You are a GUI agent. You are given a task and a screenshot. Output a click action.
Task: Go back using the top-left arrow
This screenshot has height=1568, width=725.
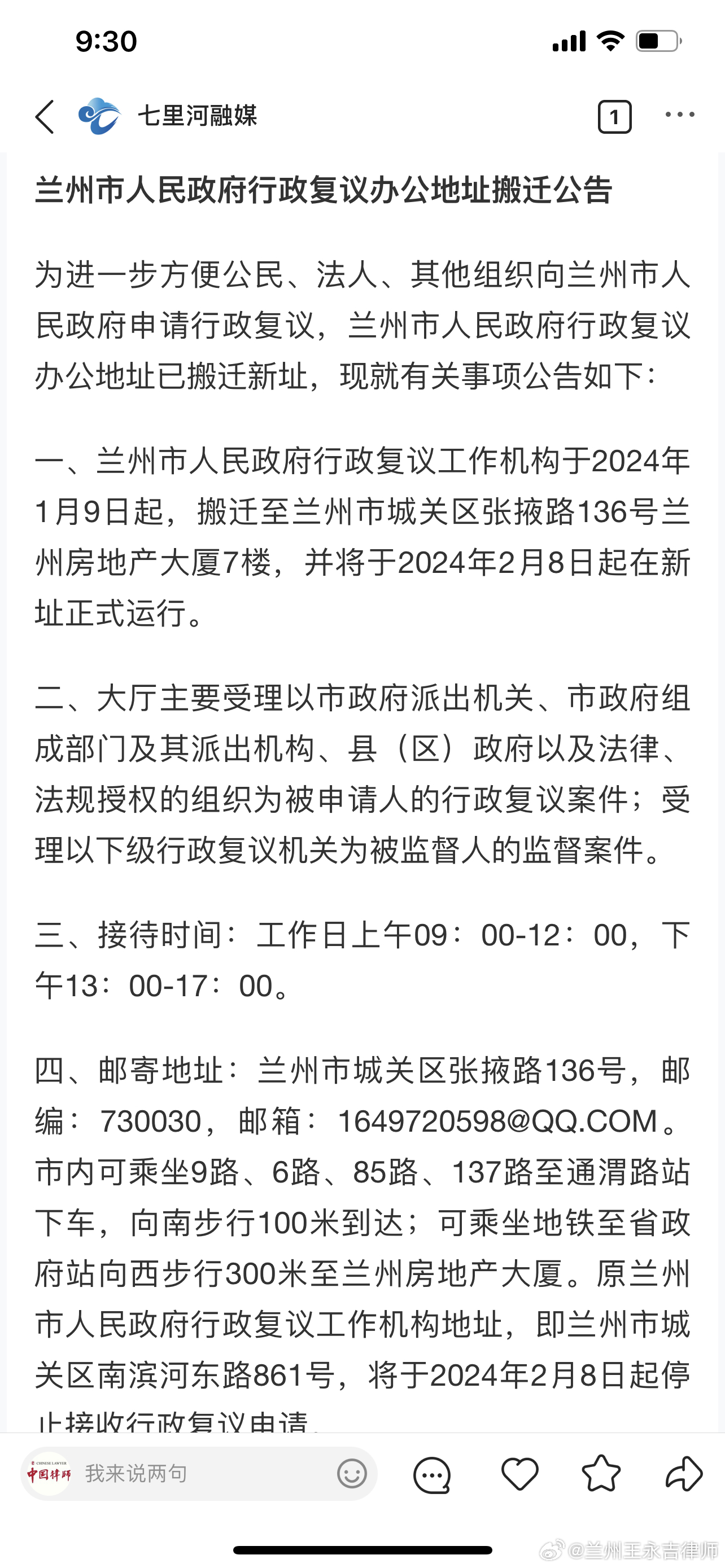pyautogui.click(x=45, y=116)
